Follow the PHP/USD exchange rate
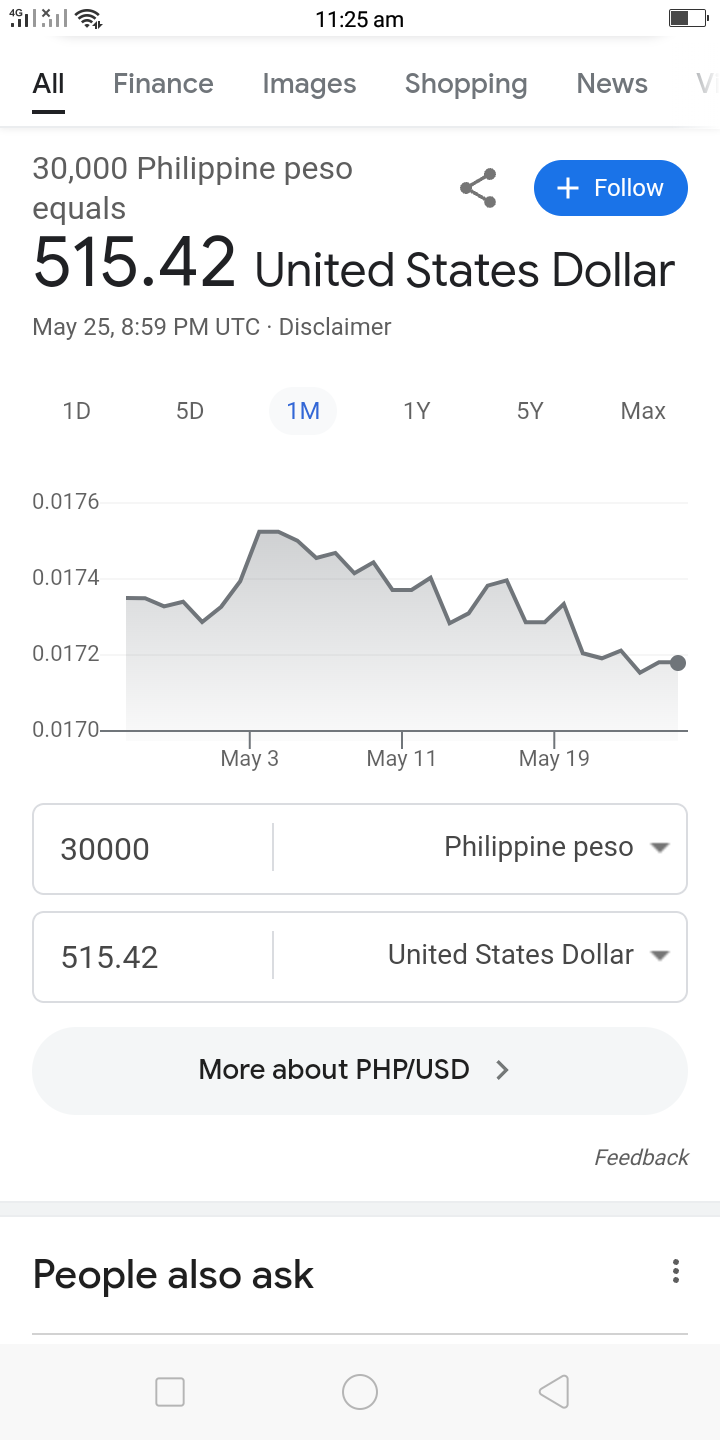Screen dimensions: 720x1440 click(610, 188)
